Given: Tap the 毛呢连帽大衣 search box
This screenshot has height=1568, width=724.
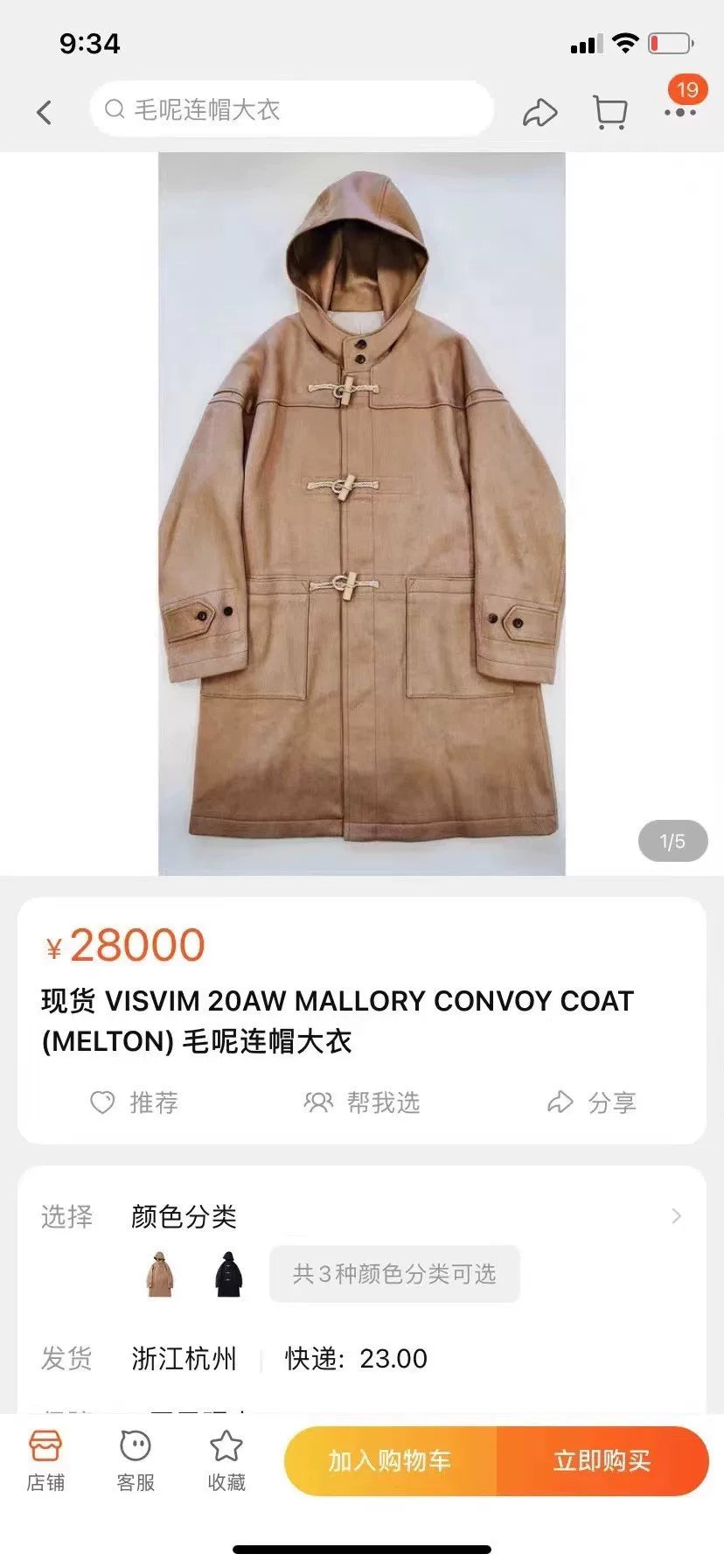Looking at the screenshot, I should pyautogui.click(x=291, y=109).
